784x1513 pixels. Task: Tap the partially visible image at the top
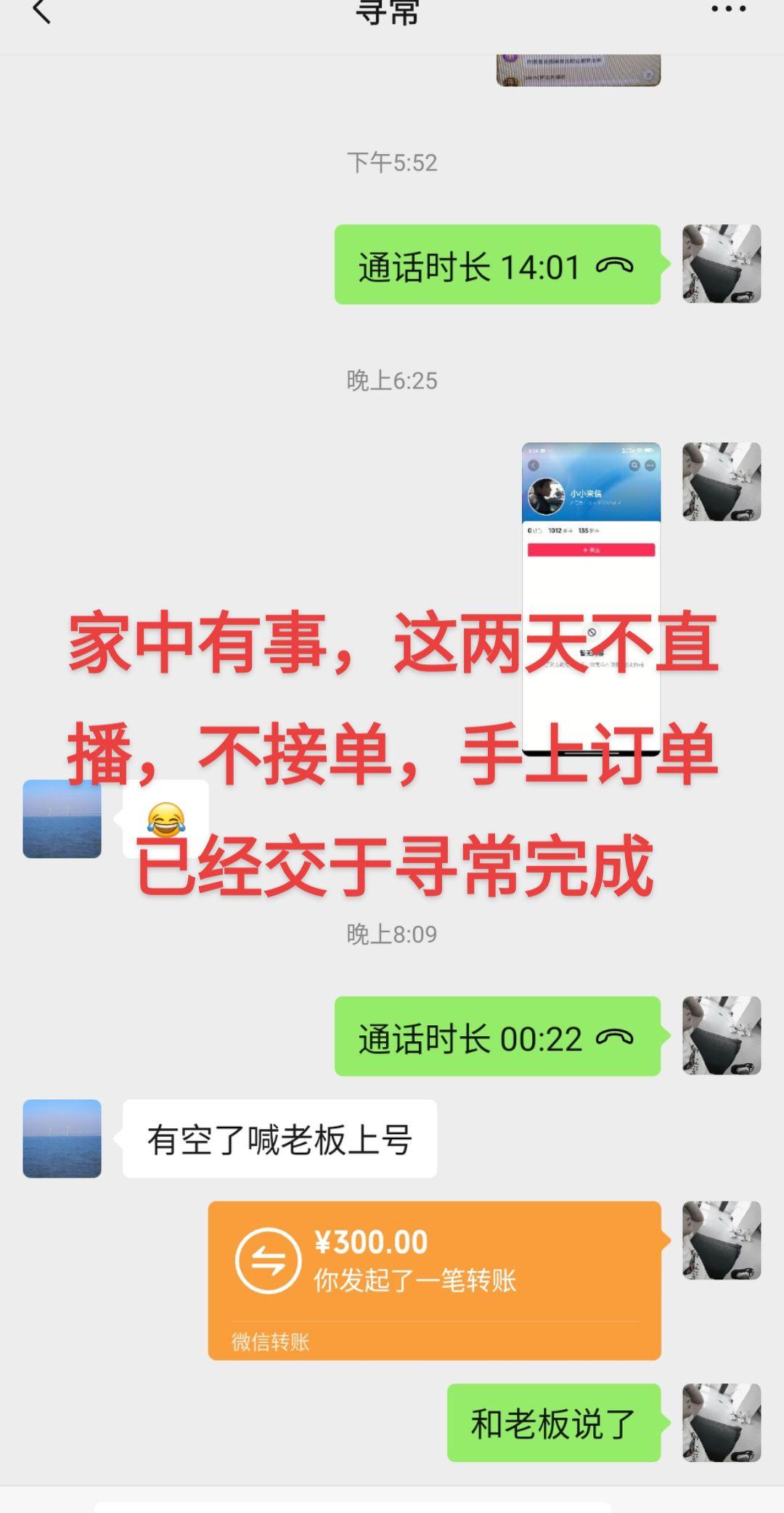point(576,69)
